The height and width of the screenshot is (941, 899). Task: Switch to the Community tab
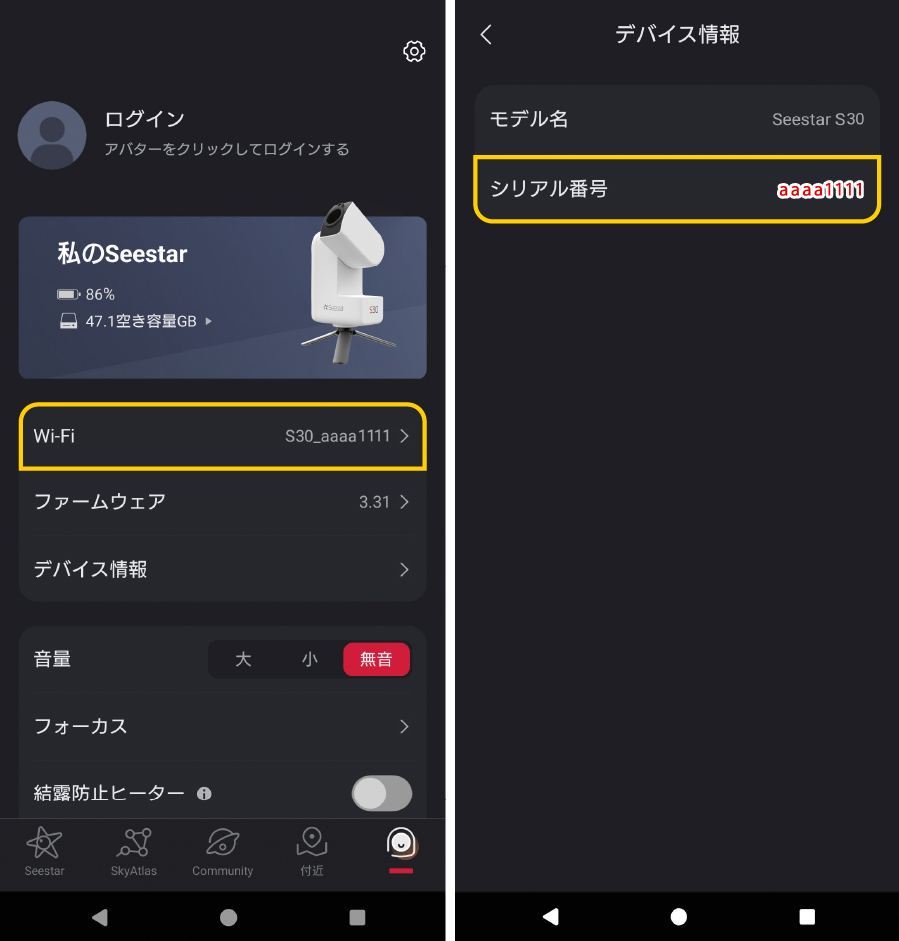click(x=222, y=852)
